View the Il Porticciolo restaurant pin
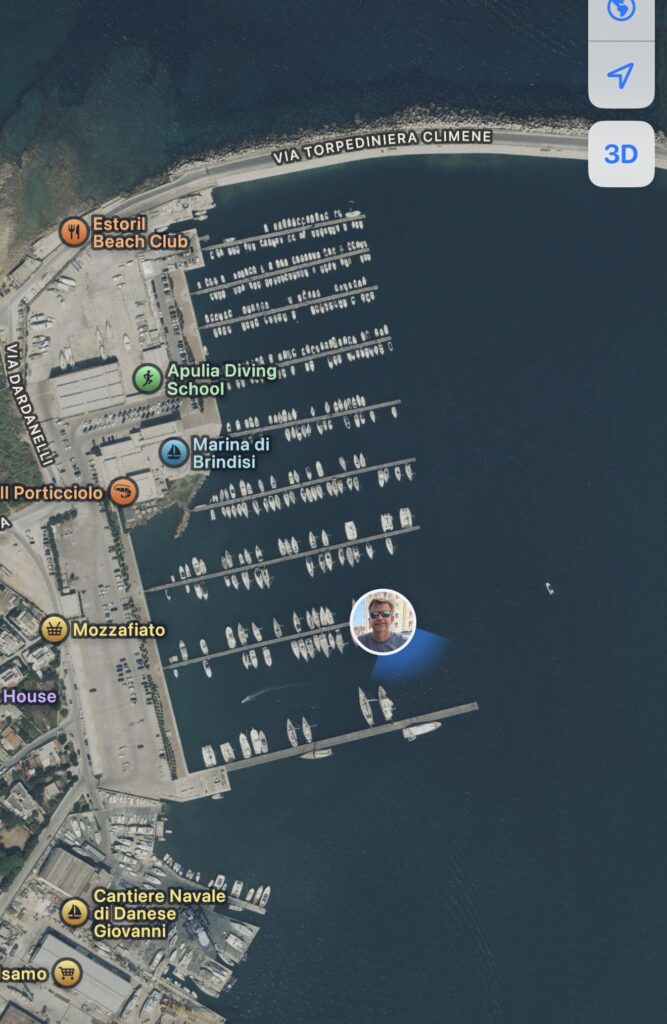Image resolution: width=667 pixels, height=1024 pixels. (123, 492)
